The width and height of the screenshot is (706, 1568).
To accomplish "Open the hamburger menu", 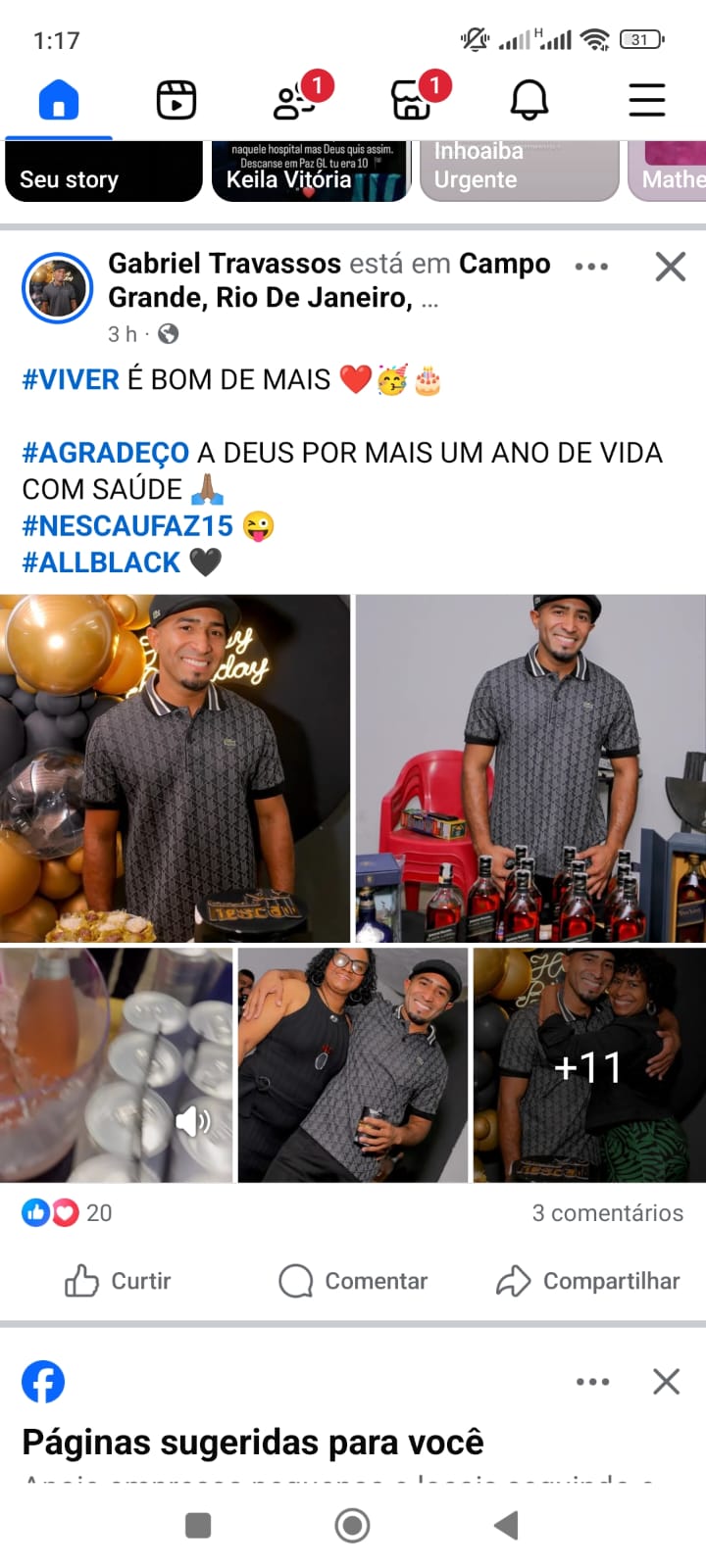I will [x=647, y=100].
